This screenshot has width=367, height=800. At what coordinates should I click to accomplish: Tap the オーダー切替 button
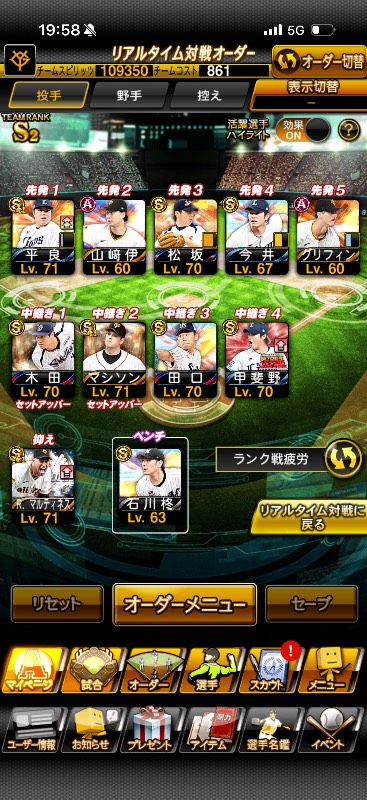pyautogui.click(x=319, y=61)
